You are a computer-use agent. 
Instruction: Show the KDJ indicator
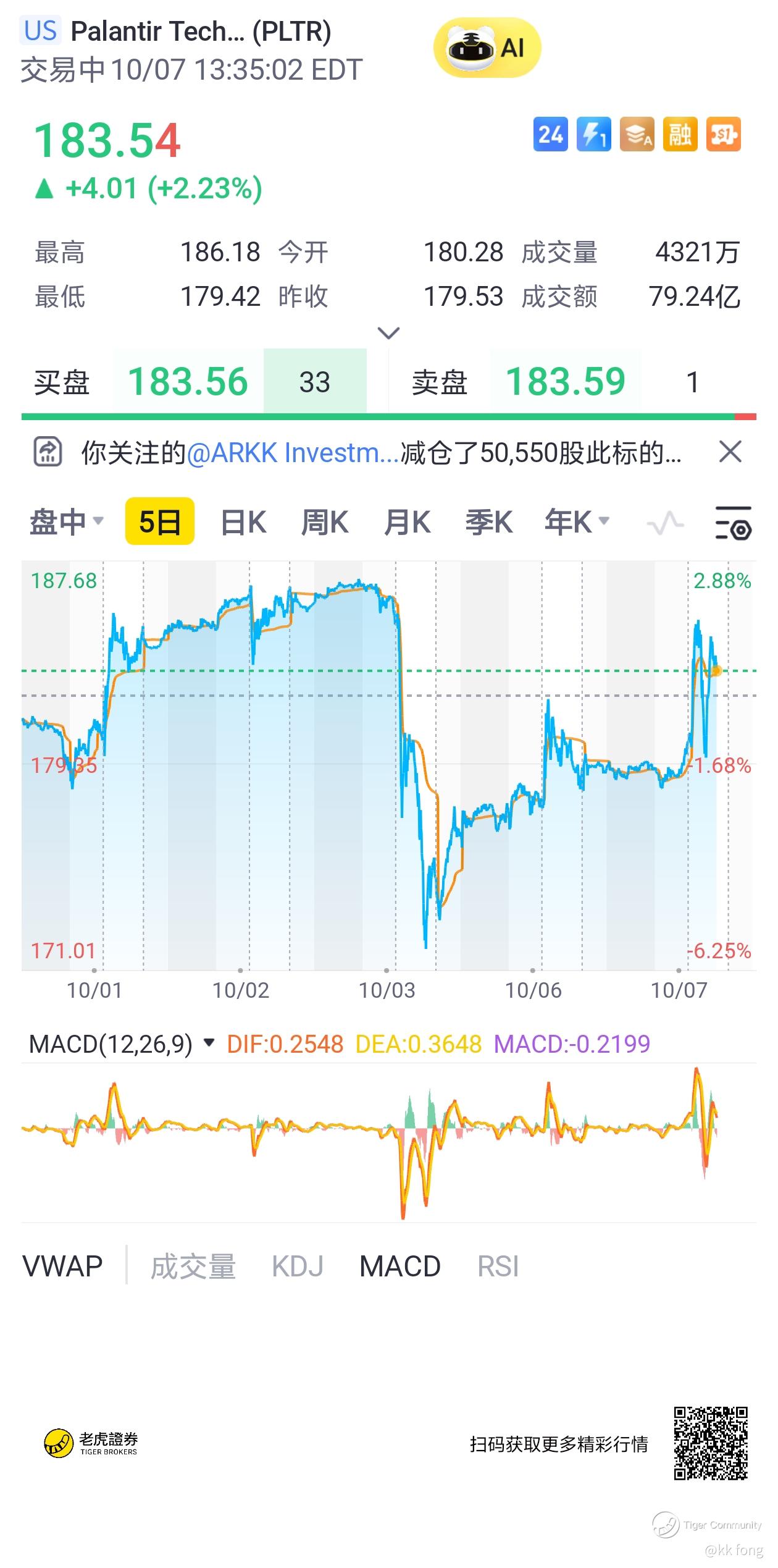(298, 1266)
